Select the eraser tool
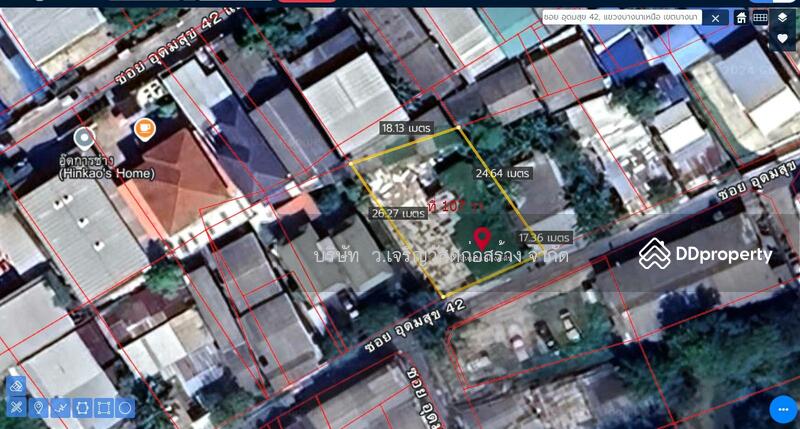The width and height of the screenshot is (800, 429). (16, 386)
